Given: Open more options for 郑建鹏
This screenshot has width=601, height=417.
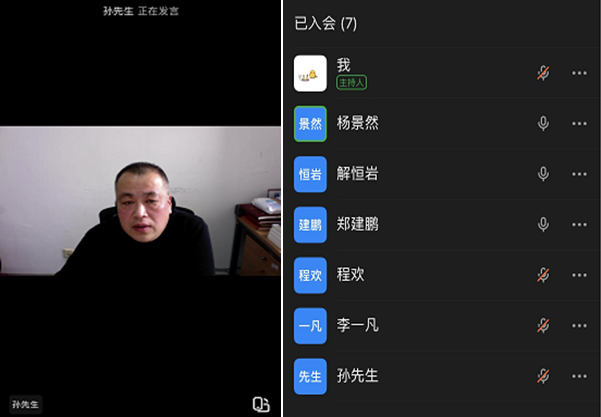Looking at the screenshot, I should (579, 224).
